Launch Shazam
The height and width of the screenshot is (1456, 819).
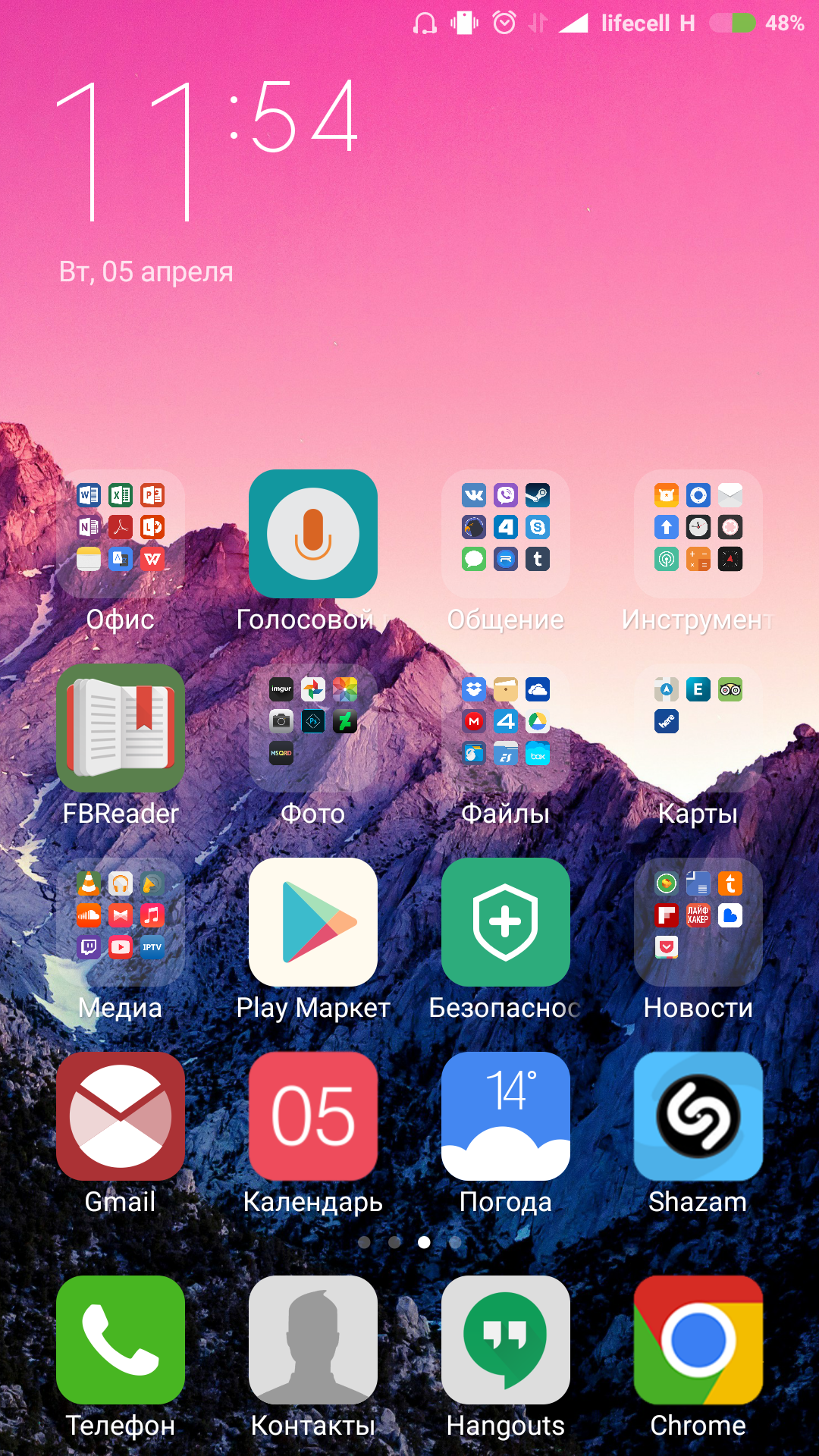698,1116
